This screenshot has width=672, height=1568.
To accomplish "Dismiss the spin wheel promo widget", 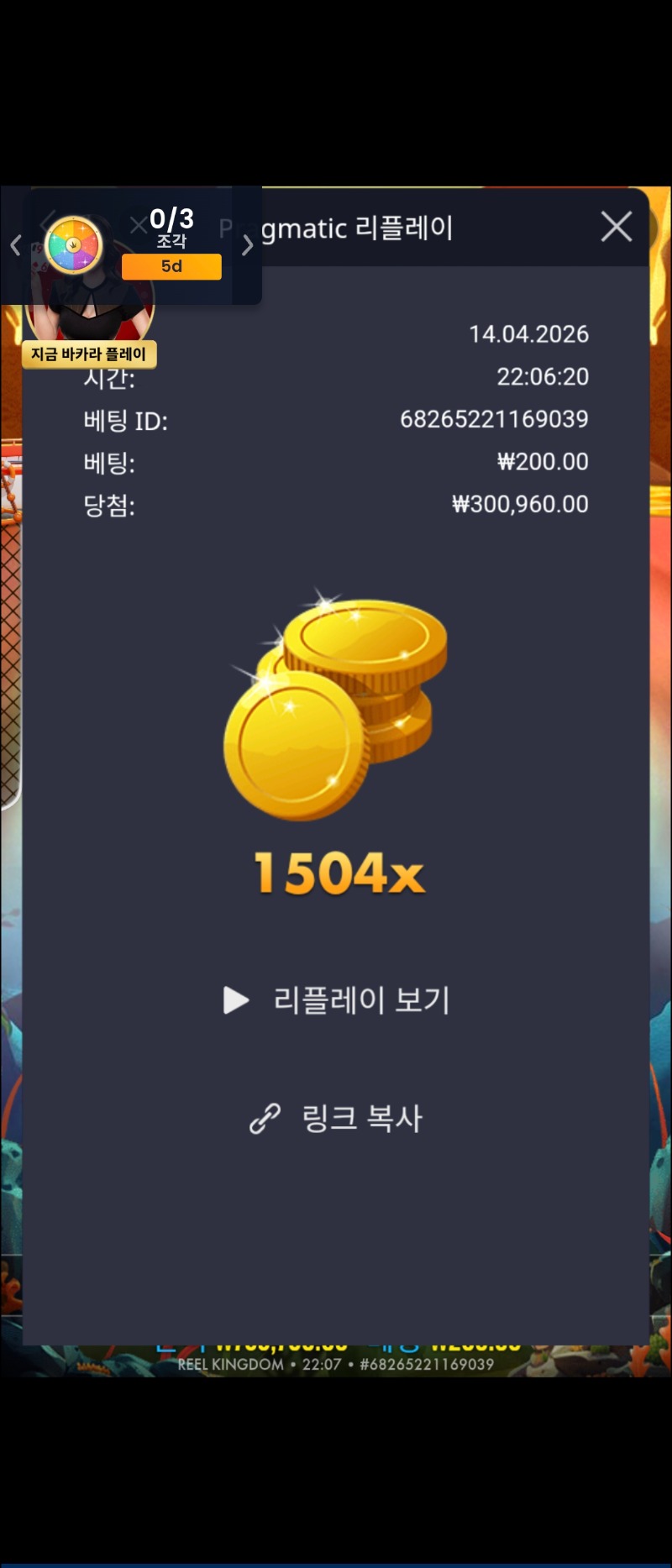I will point(138,225).
